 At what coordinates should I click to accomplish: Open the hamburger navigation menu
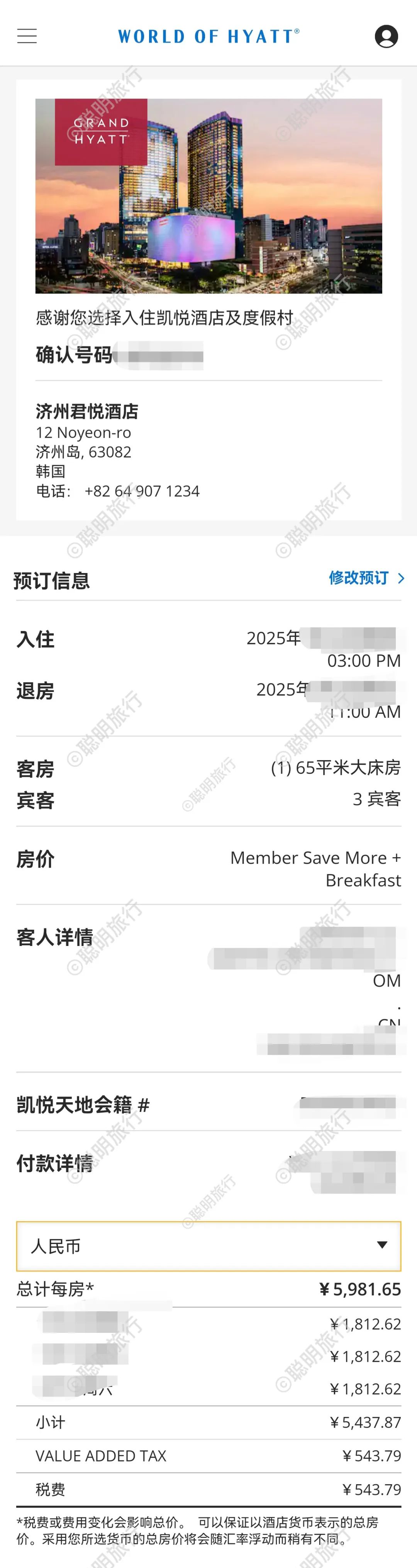click(x=27, y=37)
